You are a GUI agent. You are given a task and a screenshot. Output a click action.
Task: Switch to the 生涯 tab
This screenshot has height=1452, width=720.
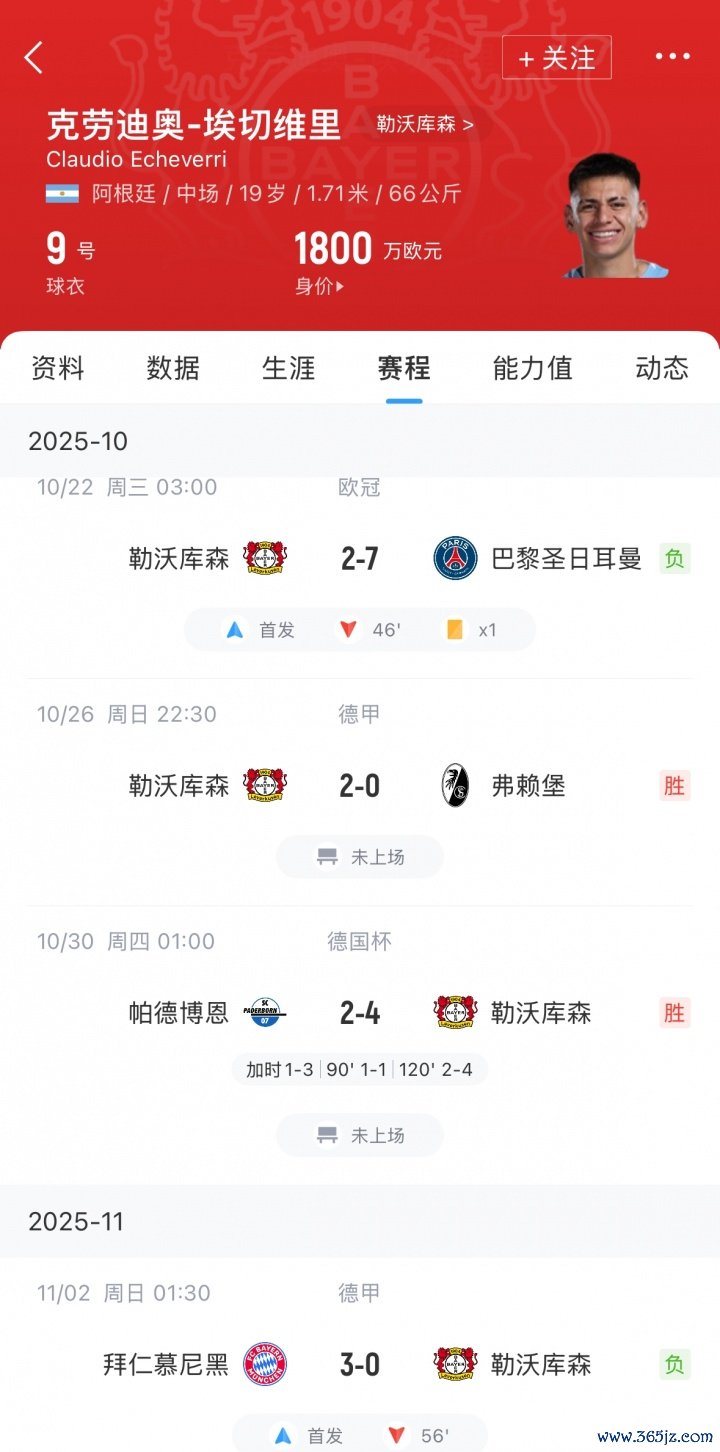point(288,368)
